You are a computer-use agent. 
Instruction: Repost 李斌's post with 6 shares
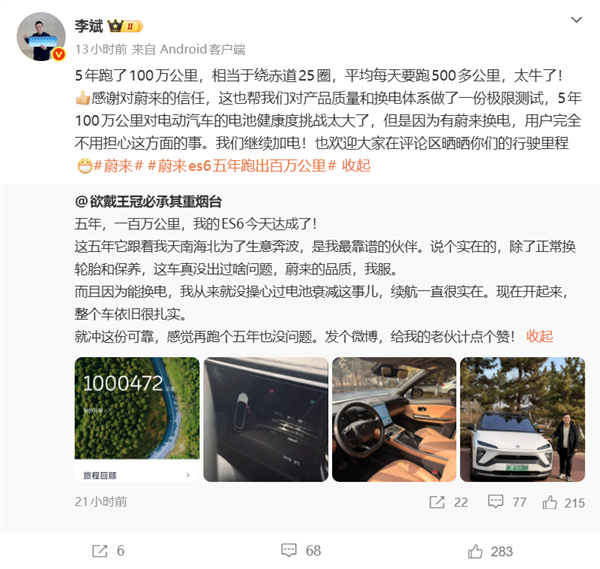click(x=107, y=550)
